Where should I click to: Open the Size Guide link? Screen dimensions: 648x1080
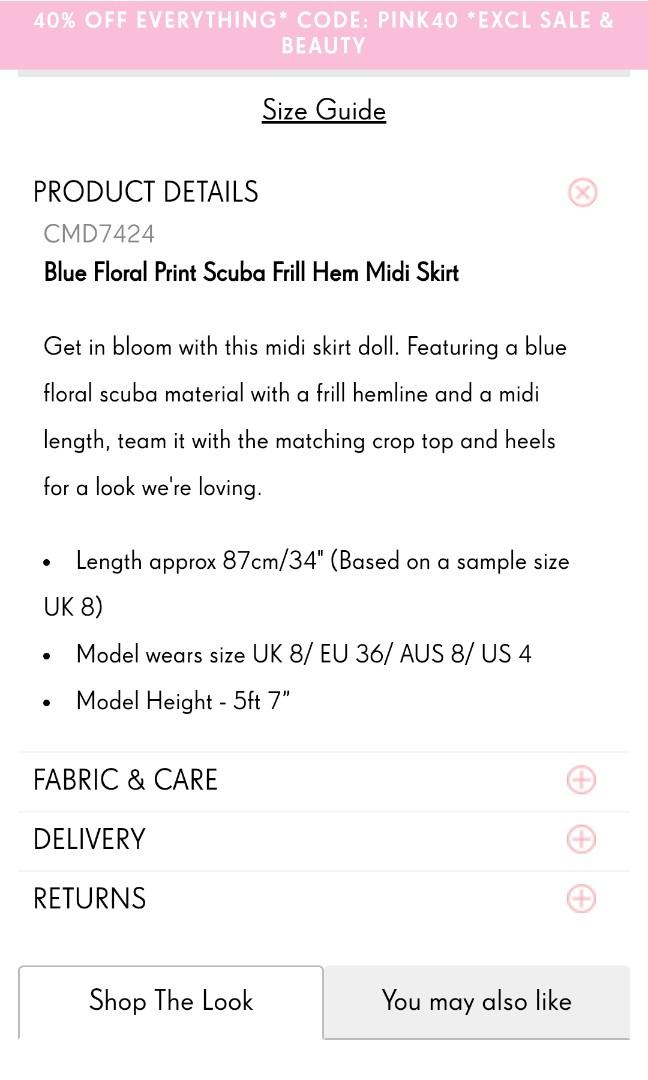coord(324,110)
